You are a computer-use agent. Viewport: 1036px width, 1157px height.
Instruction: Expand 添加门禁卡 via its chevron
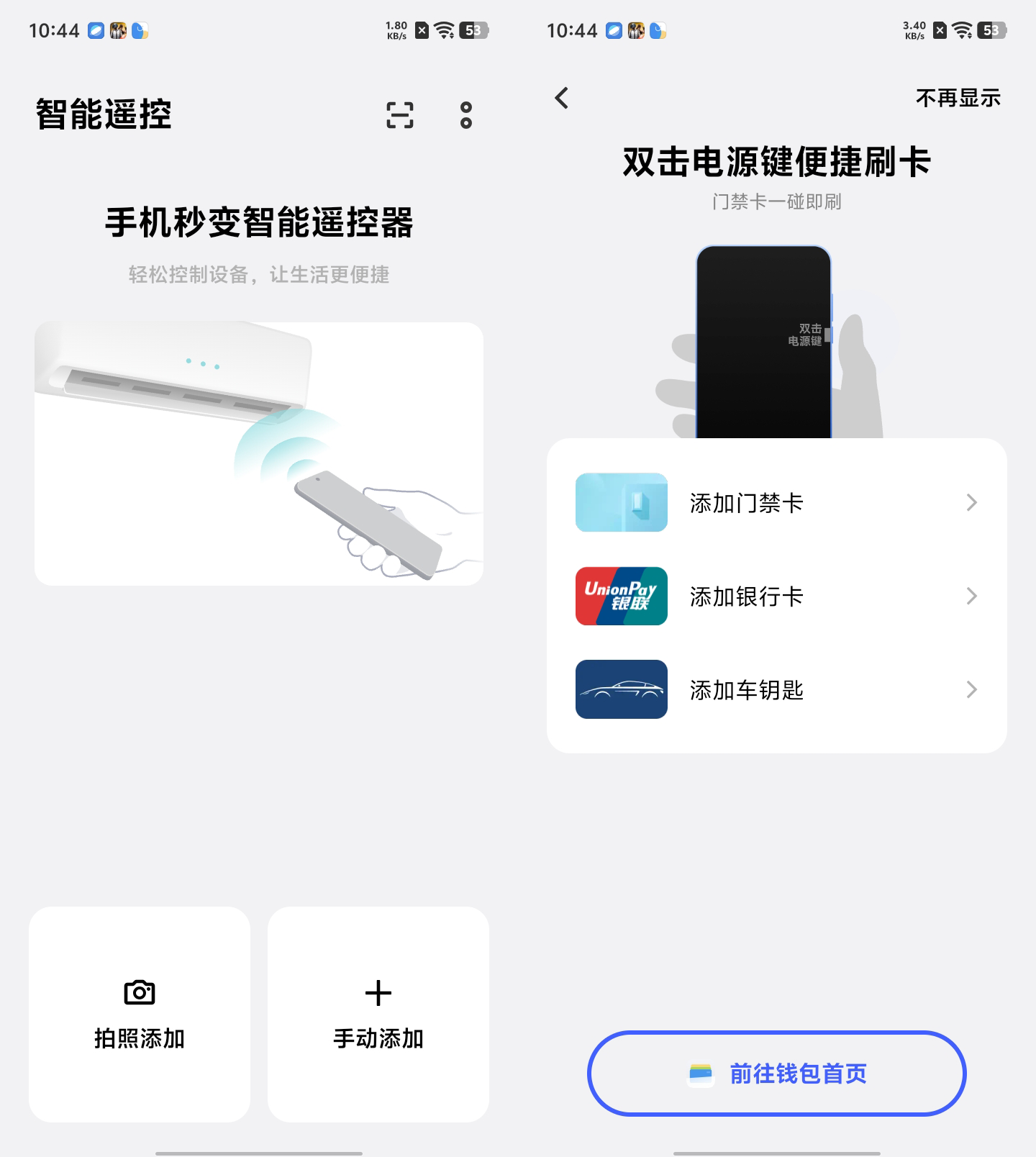click(x=971, y=503)
